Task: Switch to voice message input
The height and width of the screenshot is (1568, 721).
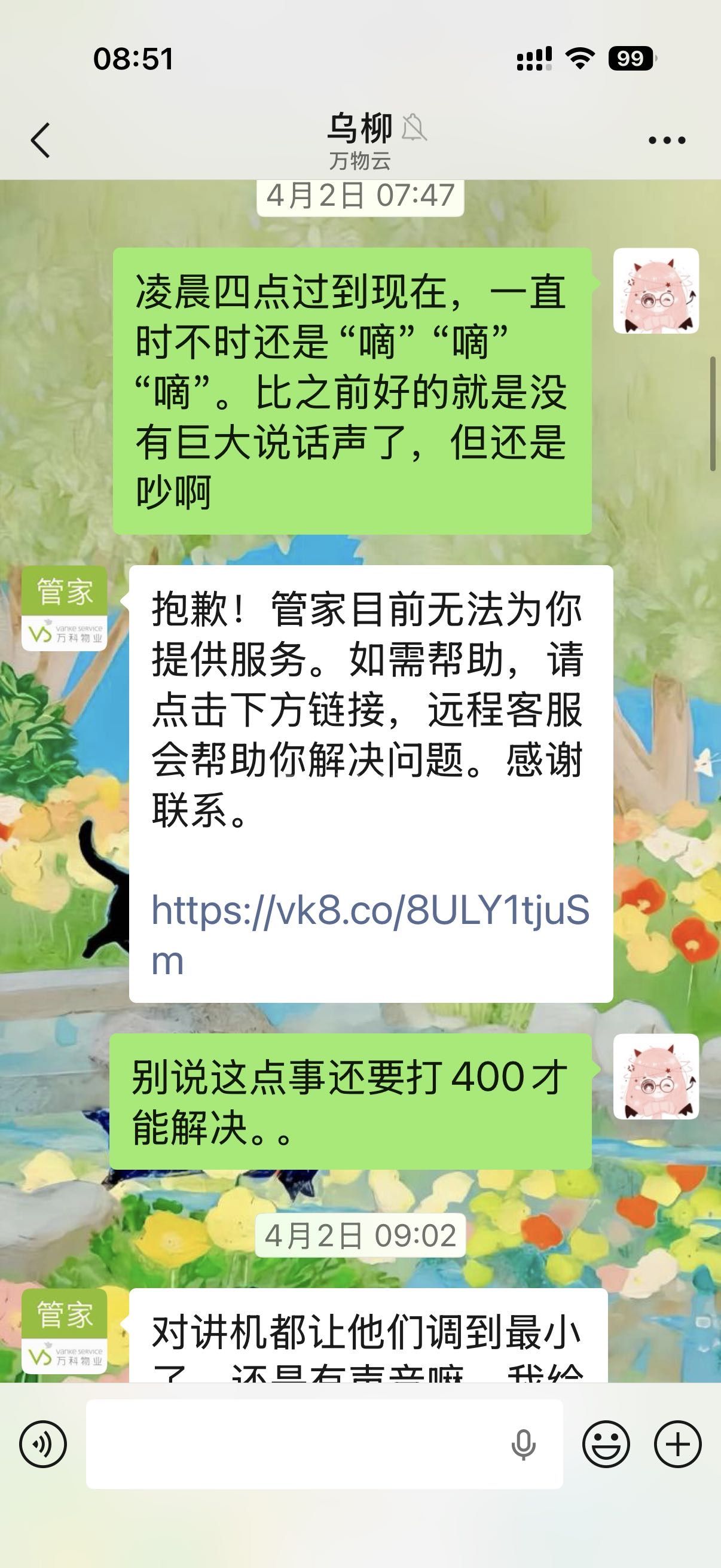Action: pos(42,1444)
